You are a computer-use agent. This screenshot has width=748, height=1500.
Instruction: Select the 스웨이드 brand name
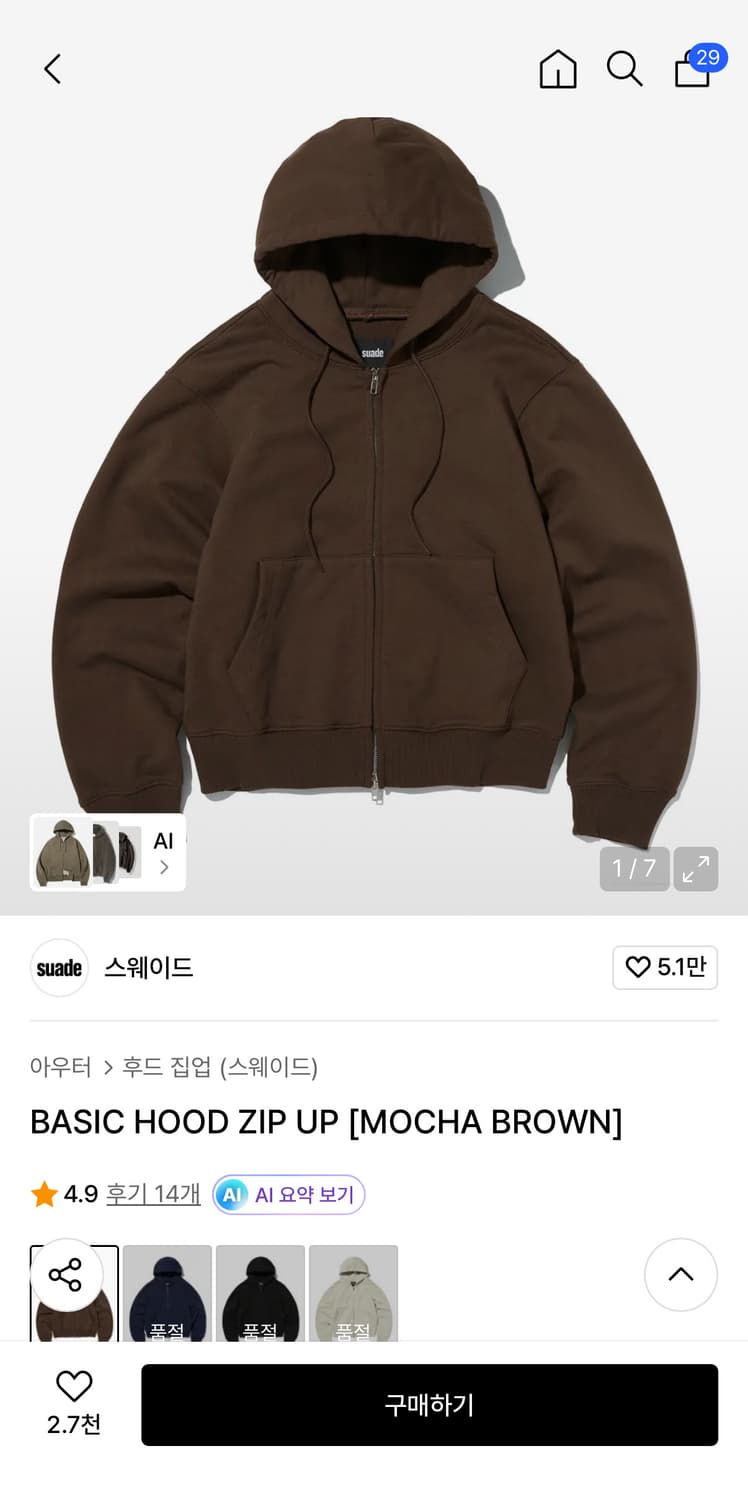(148, 968)
